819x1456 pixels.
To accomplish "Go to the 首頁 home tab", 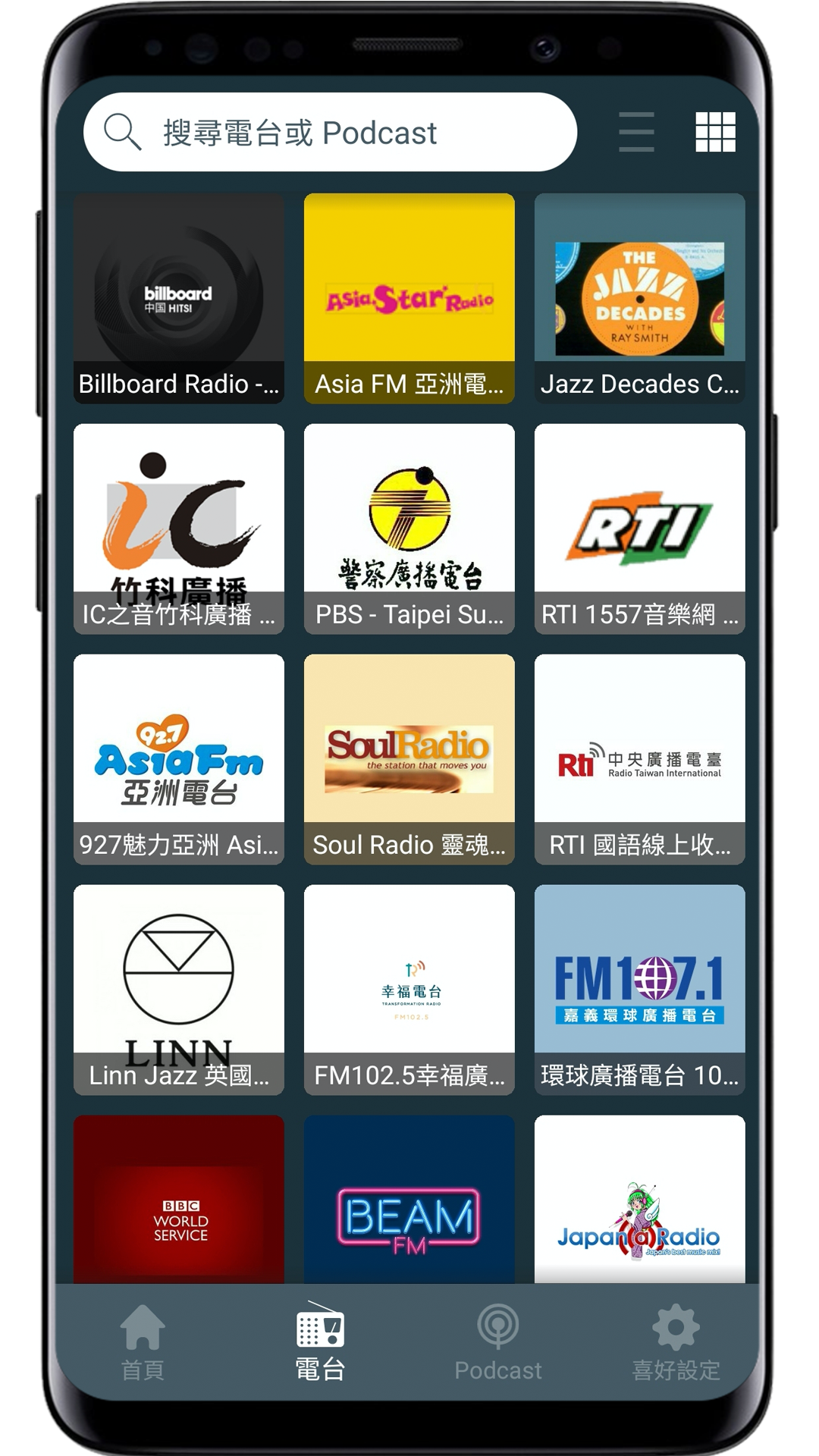I will click(143, 1342).
